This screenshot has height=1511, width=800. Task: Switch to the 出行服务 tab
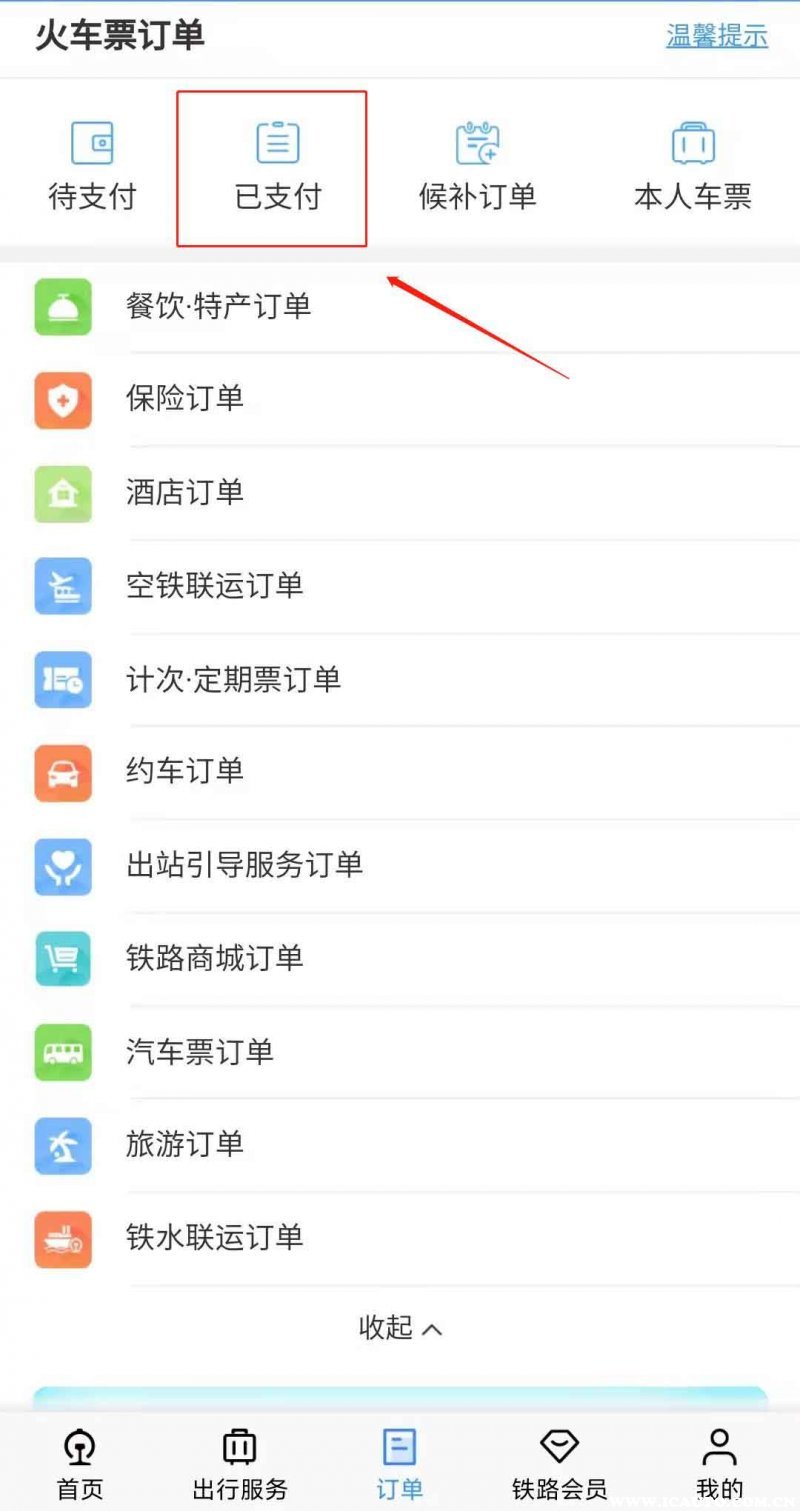239,1463
